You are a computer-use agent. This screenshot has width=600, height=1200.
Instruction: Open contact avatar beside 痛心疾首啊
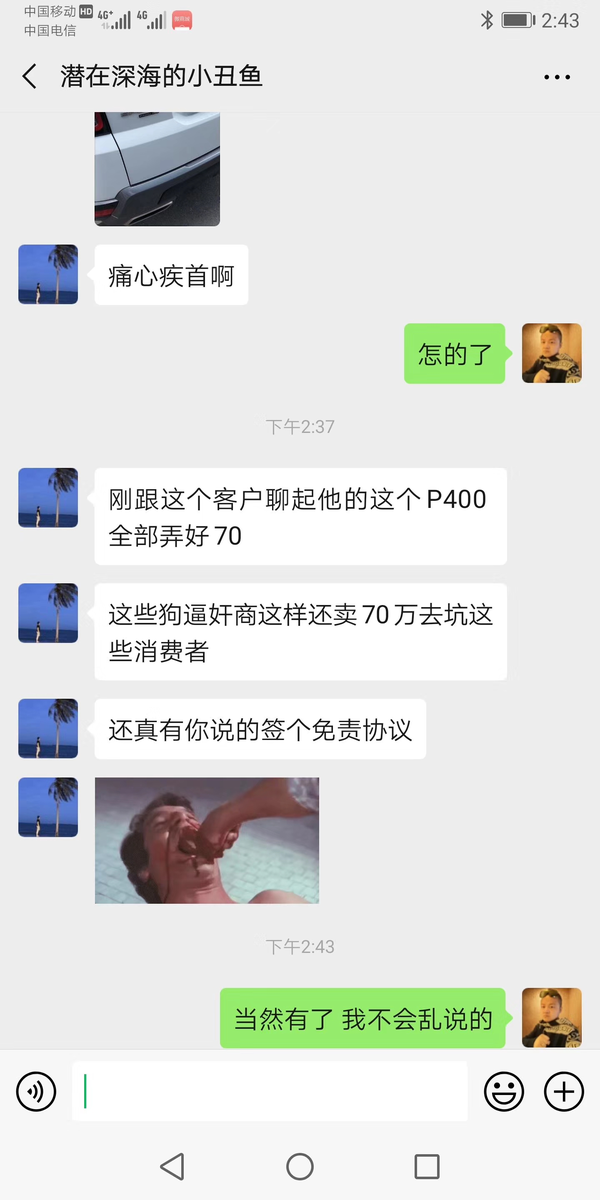(48, 274)
